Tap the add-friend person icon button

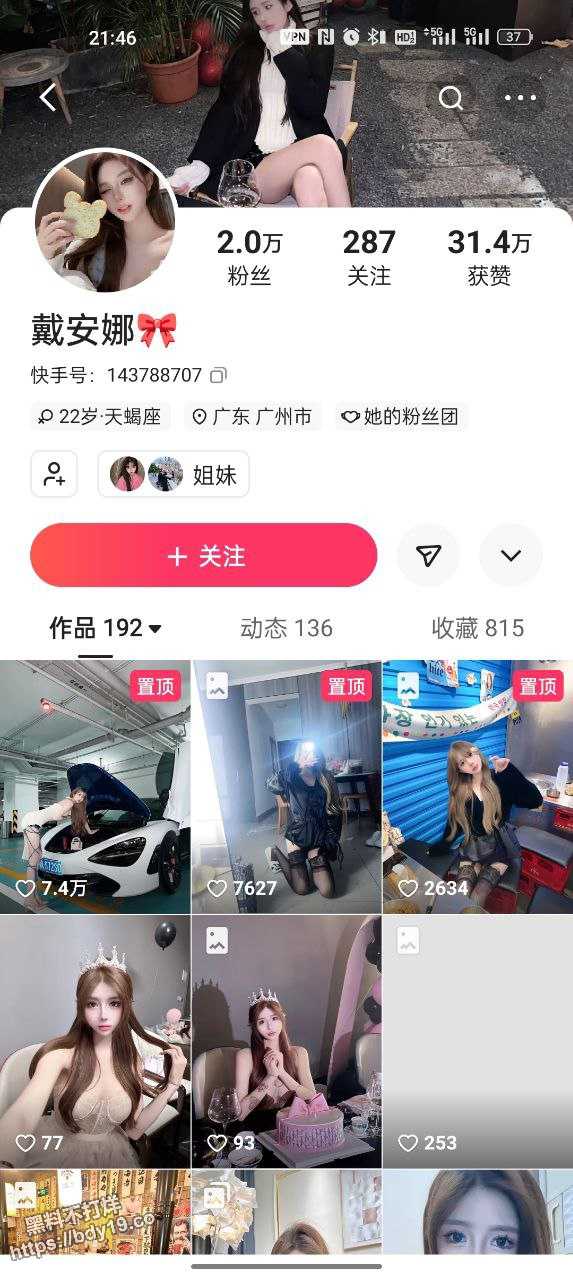(54, 474)
